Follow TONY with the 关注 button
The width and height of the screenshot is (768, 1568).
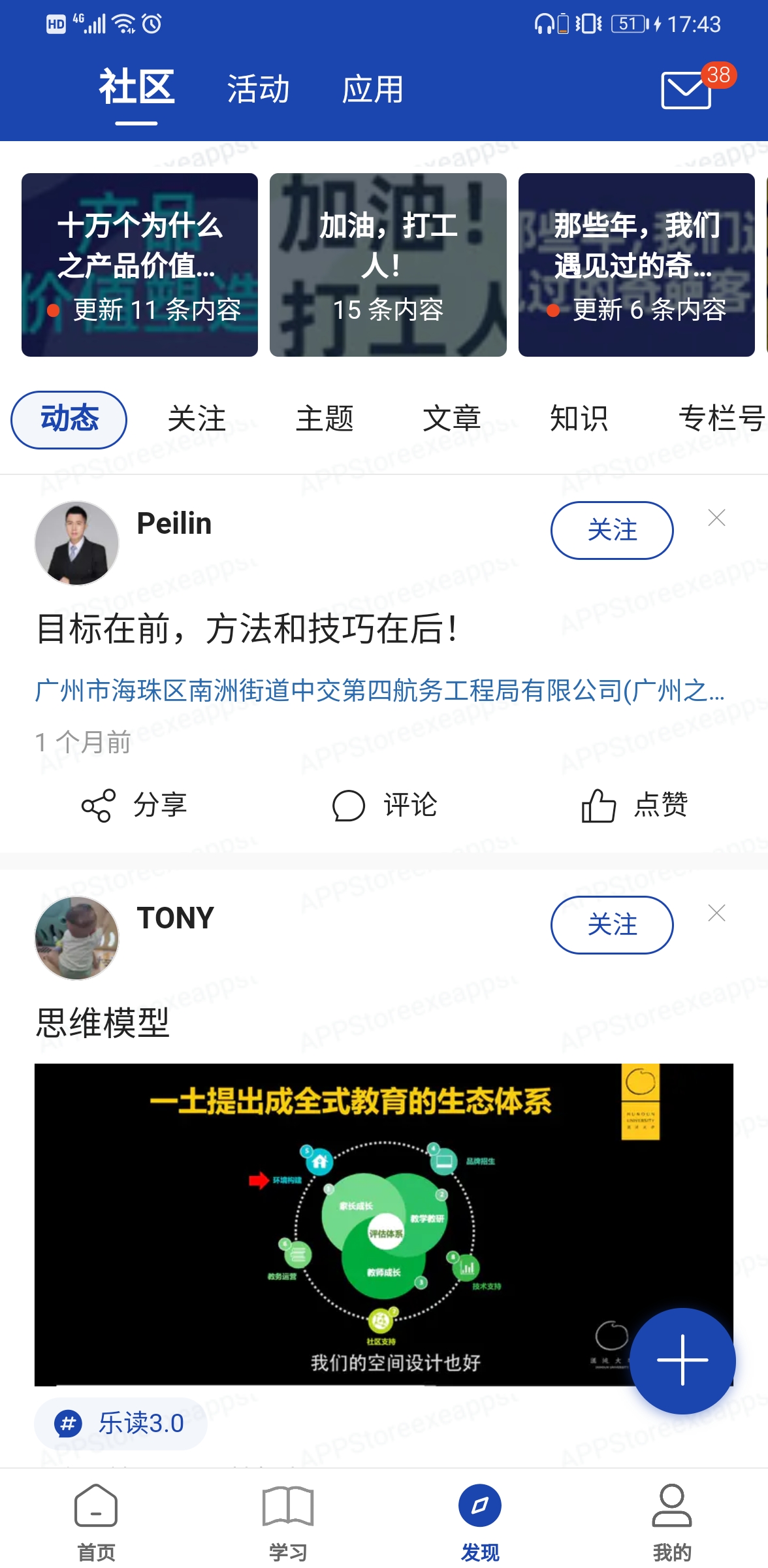611,924
